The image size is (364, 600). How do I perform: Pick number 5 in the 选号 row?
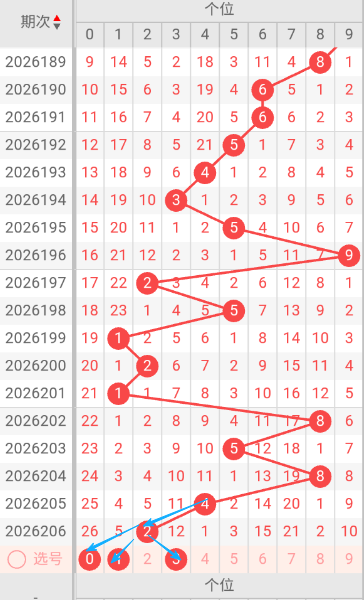pyautogui.click(x=234, y=559)
